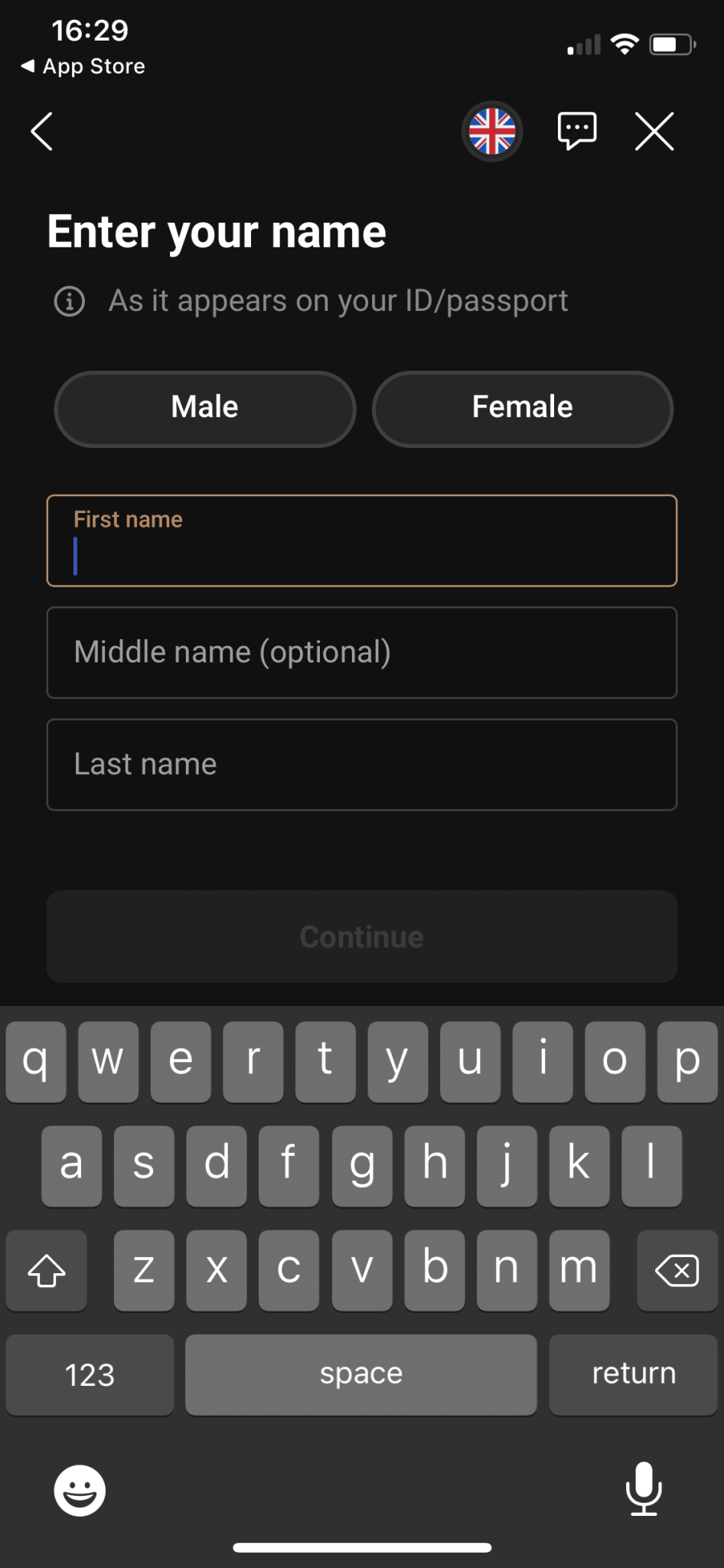Focus the First name field
Screen dimensions: 724x1568
point(362,541)
